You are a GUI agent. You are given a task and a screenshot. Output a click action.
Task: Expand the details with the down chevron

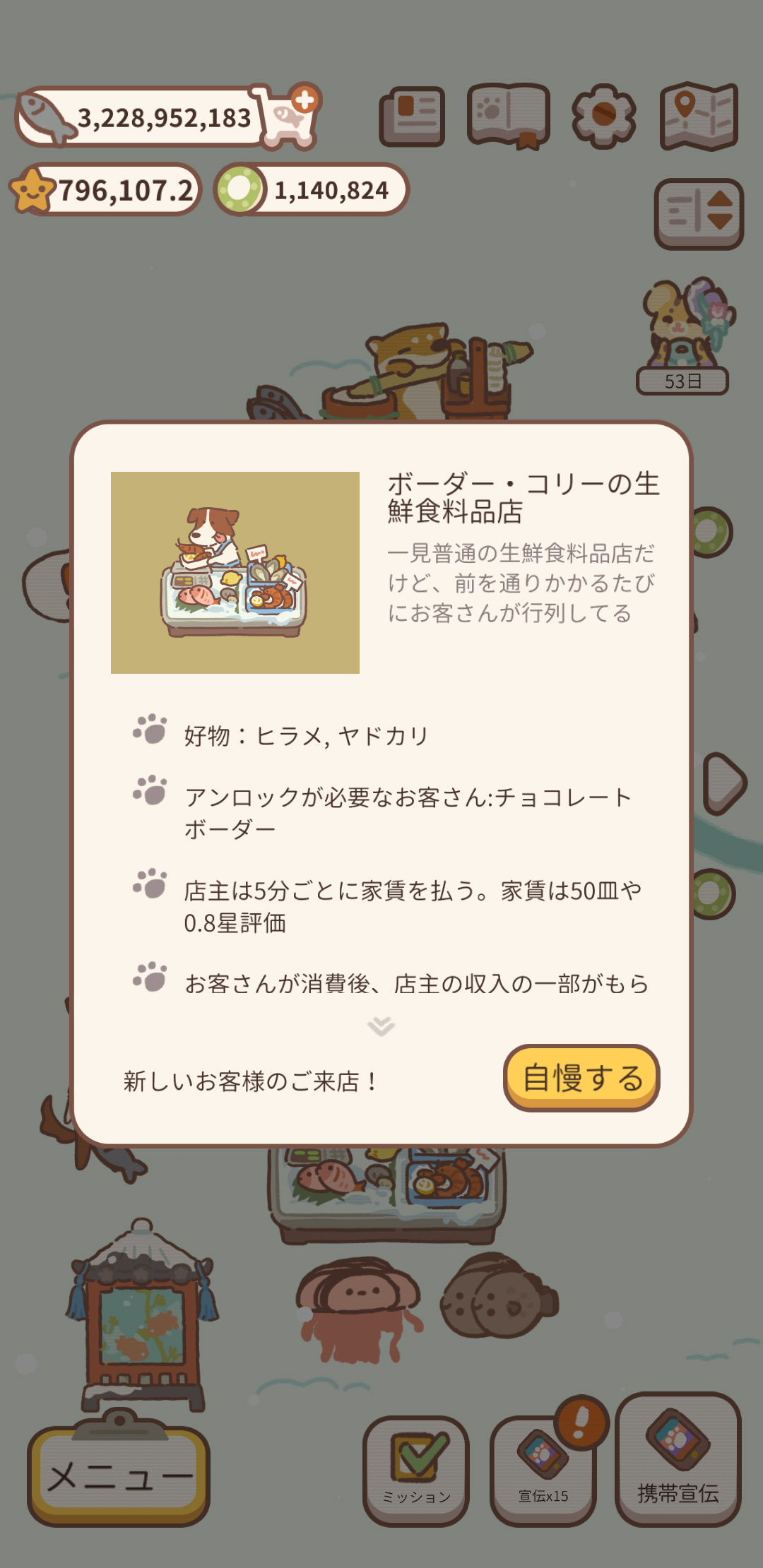[381, 1026]
